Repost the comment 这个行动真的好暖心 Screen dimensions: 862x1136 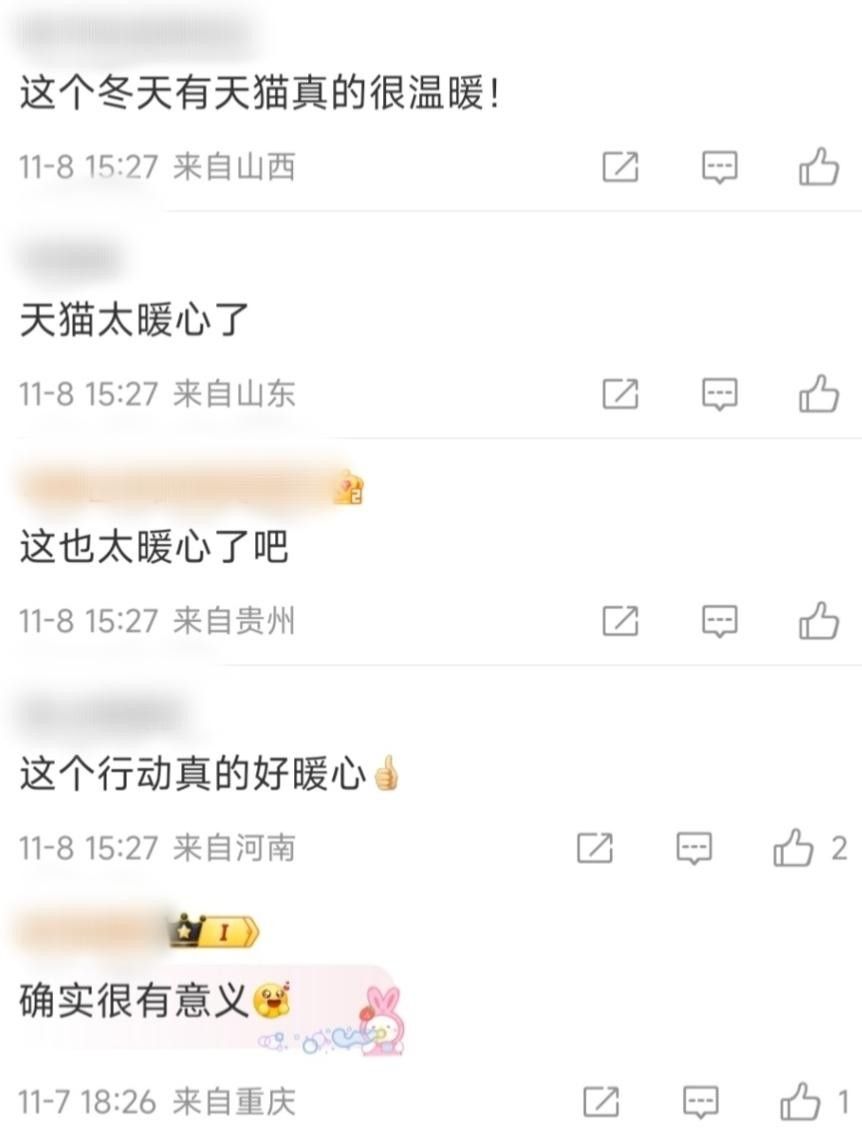point(595,849)
